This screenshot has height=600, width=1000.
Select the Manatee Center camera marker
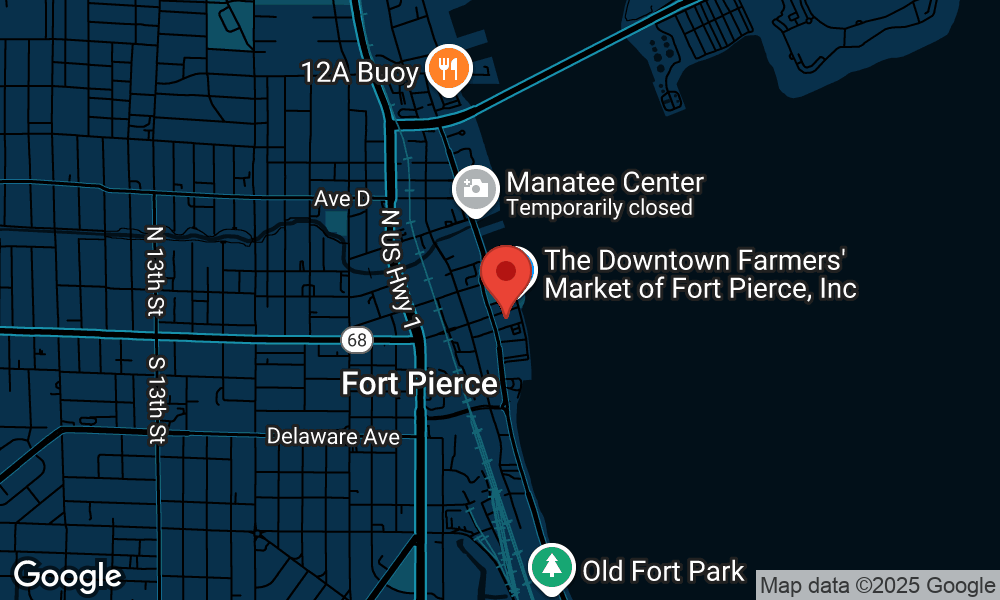pos(476,188)
